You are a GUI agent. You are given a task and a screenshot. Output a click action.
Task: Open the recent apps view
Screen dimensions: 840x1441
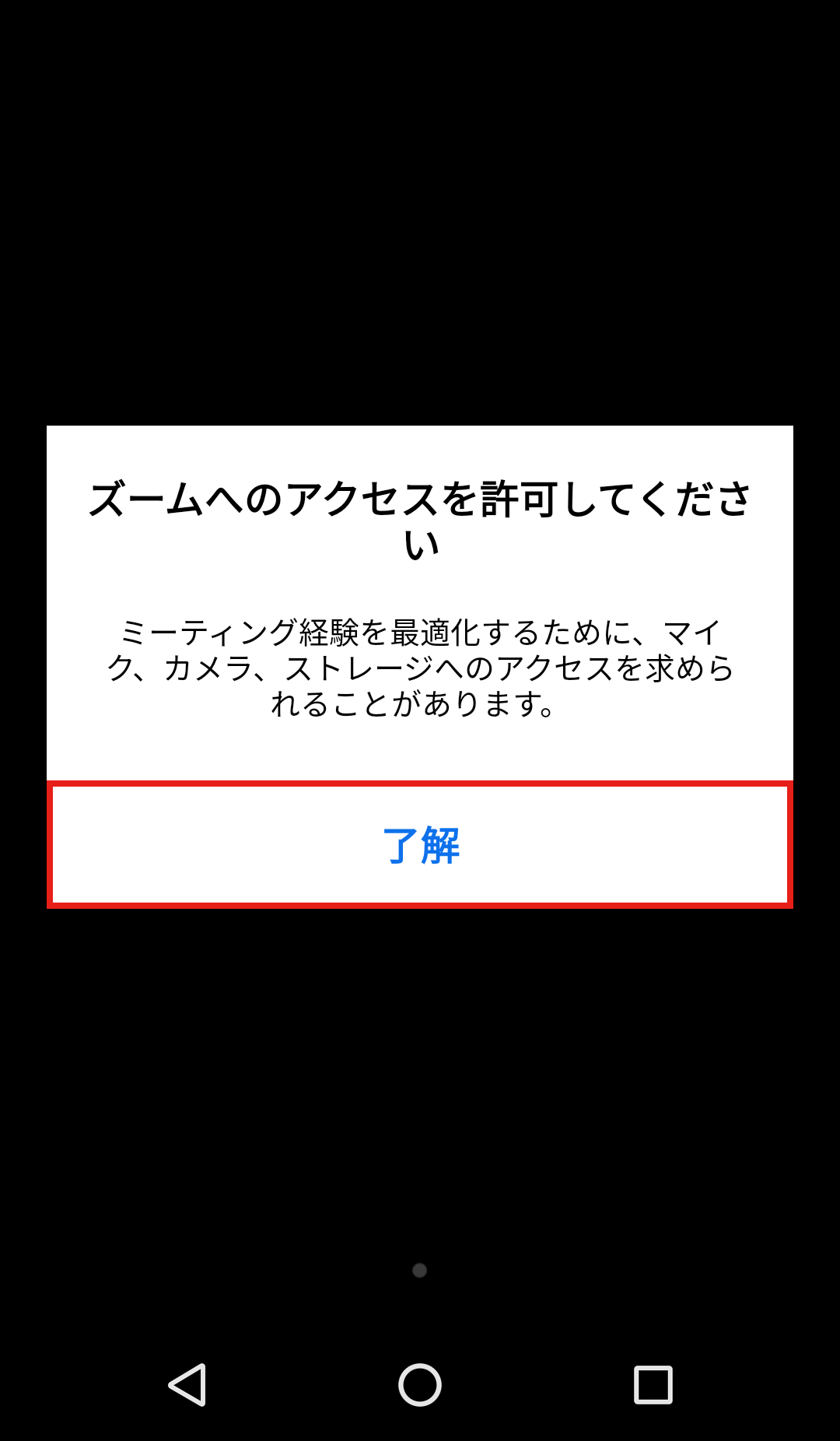[x=653, y=1385]
